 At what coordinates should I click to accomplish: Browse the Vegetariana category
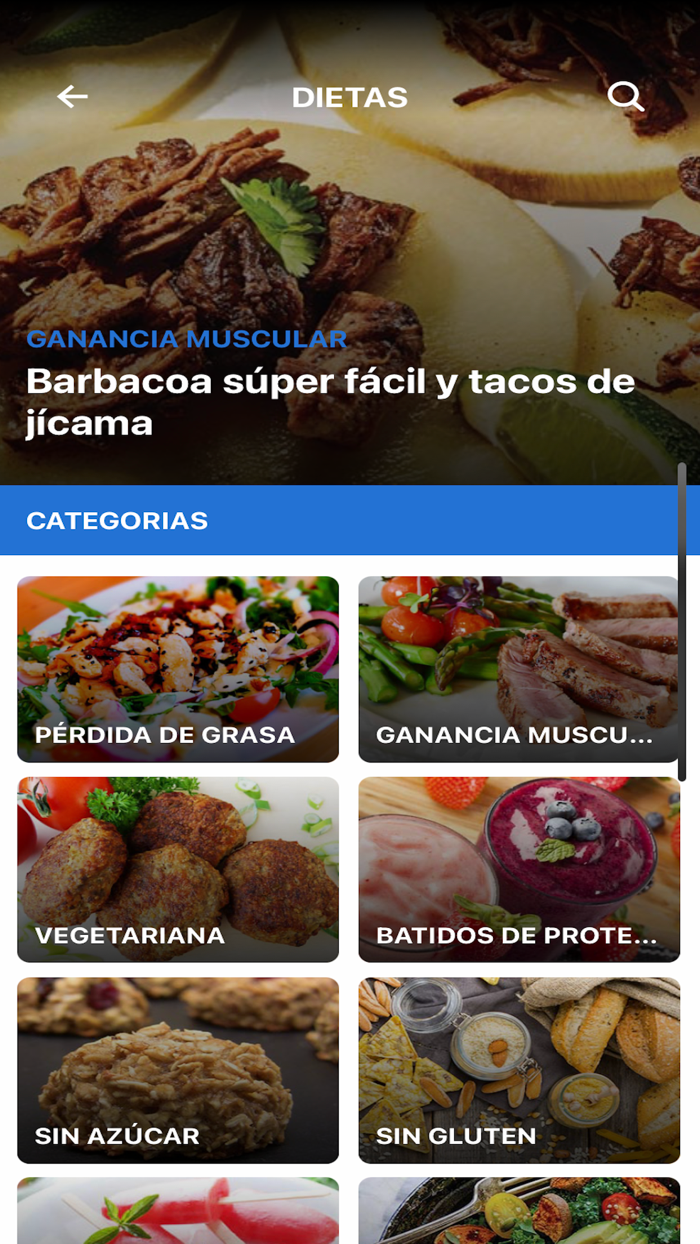tap(178, 869)
